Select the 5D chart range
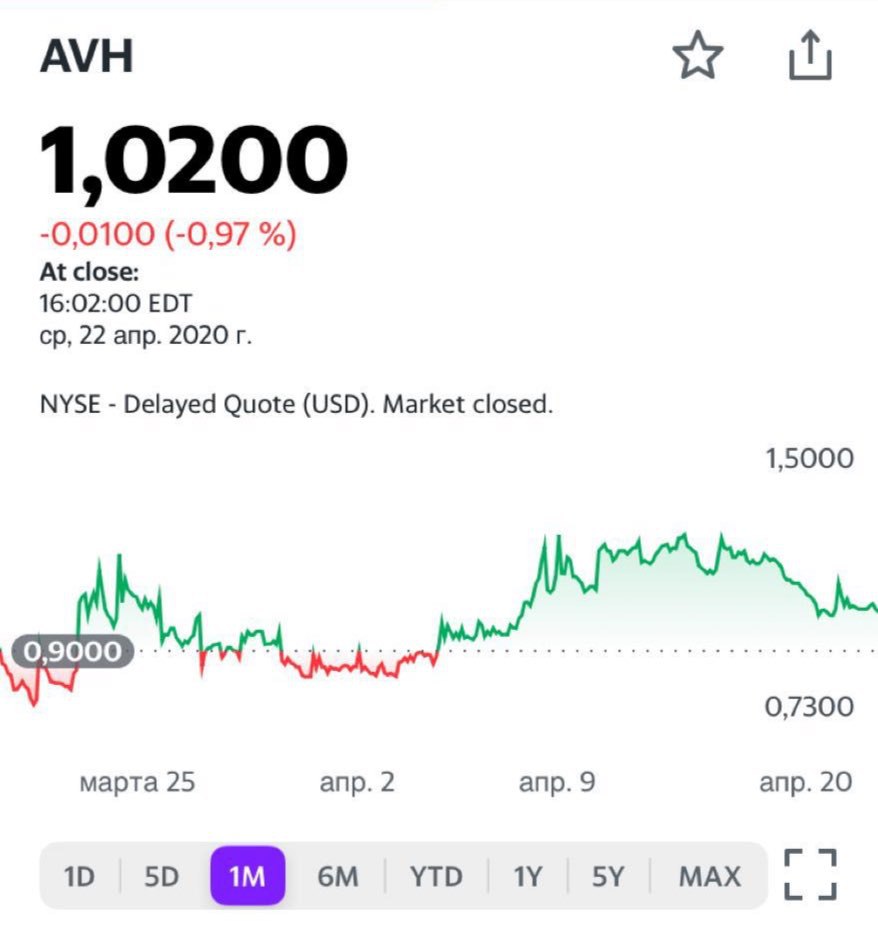 (162, 877)
